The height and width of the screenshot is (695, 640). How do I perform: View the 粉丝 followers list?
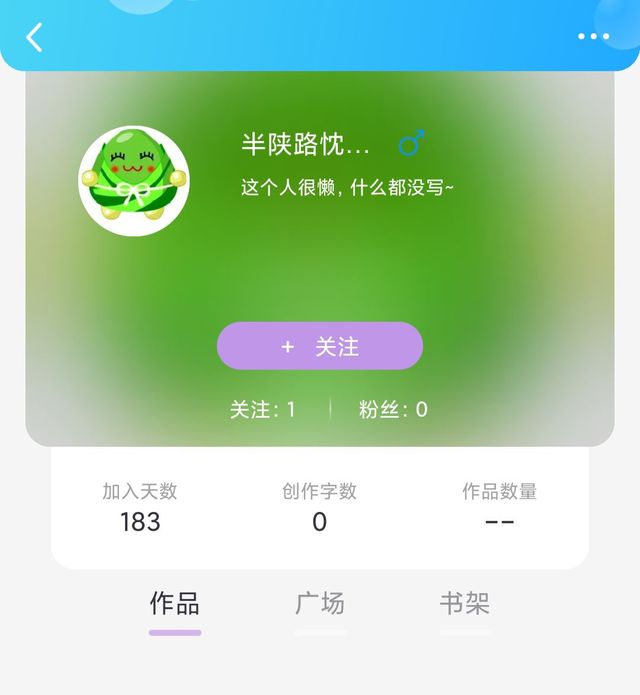393,409
